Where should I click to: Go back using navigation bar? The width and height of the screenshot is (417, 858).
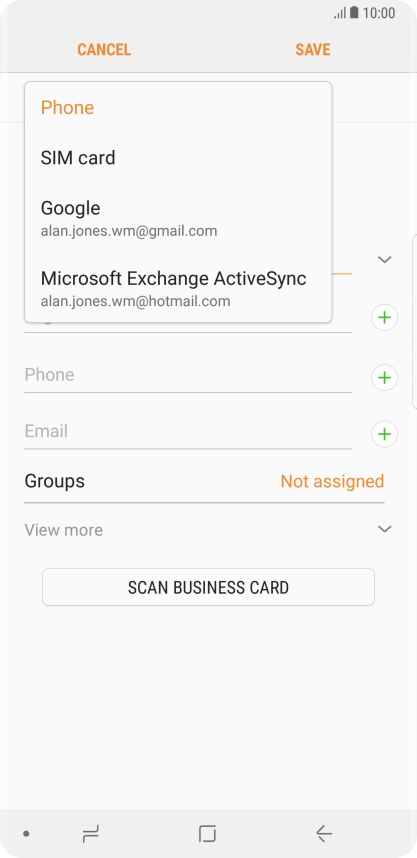click(x=324, y=833)
